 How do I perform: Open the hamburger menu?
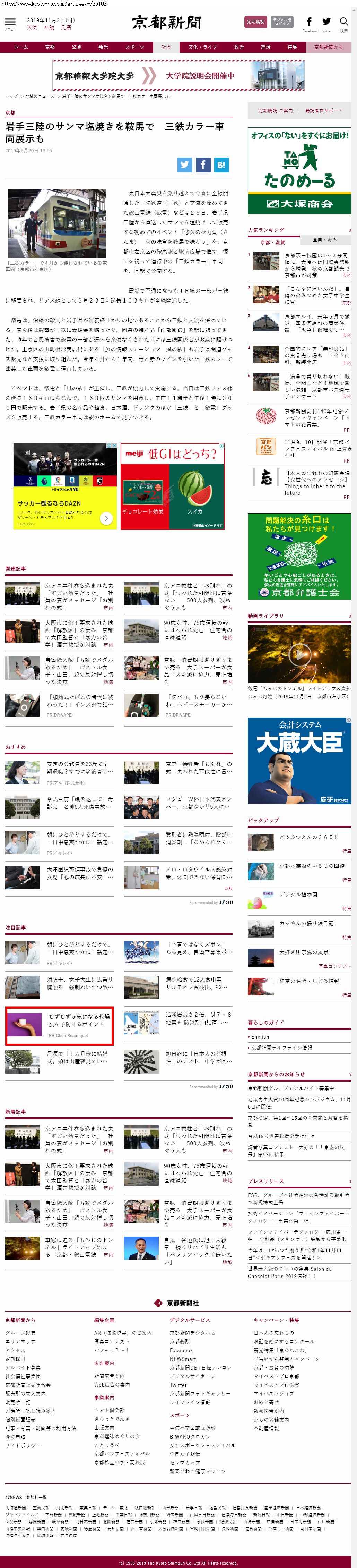click(x=10, y=23)
